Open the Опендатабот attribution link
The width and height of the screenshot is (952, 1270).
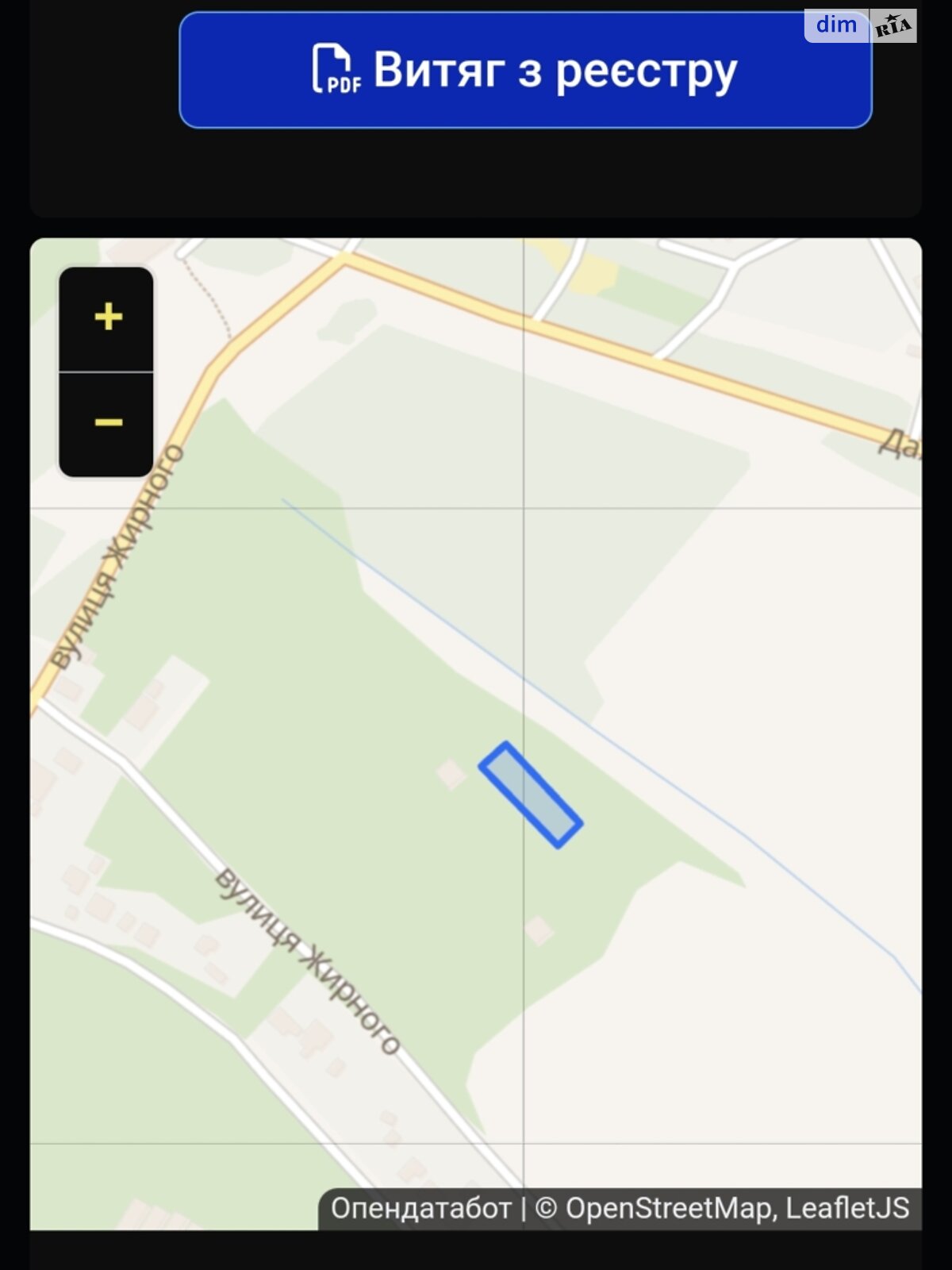pos(420,1209)
